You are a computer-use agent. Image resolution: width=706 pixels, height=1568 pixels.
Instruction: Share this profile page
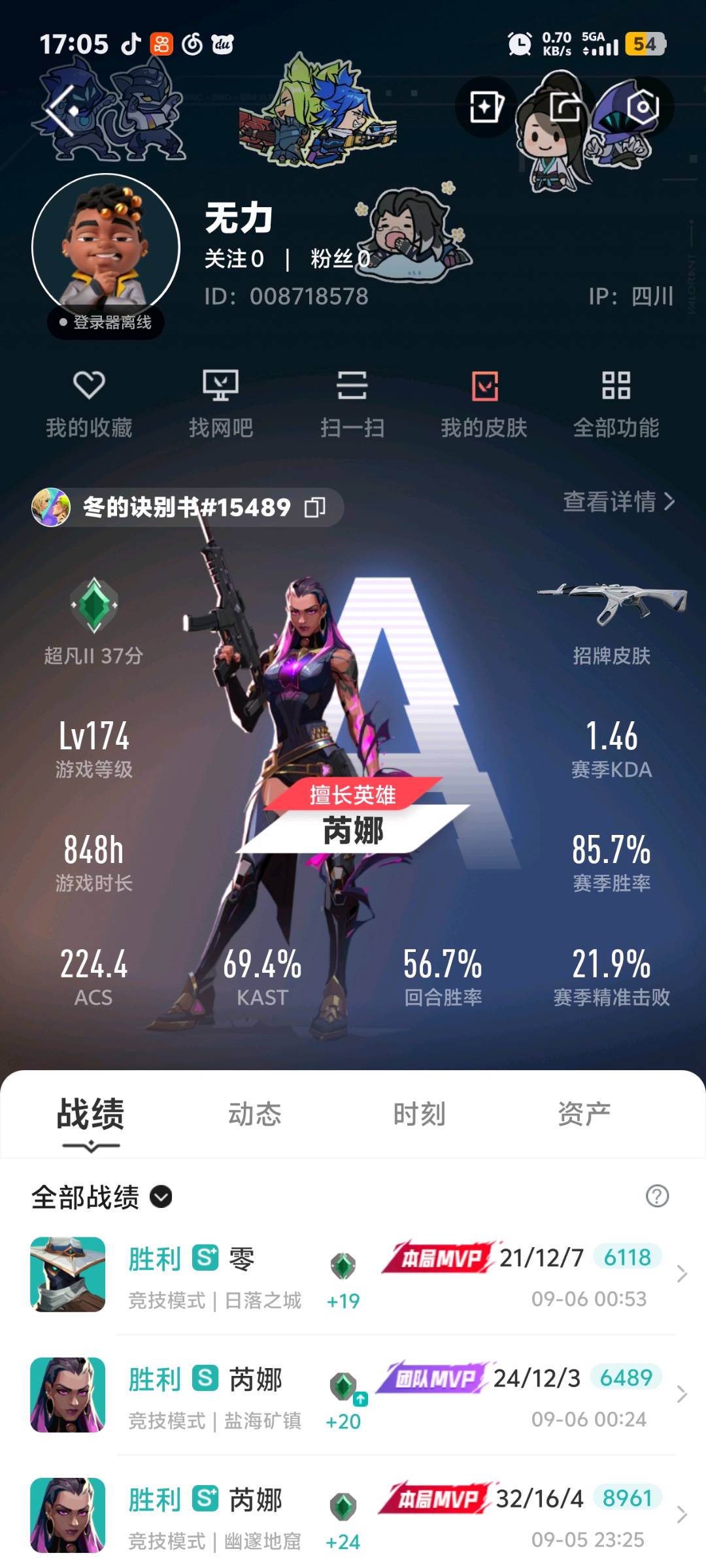tap(565, 106)
